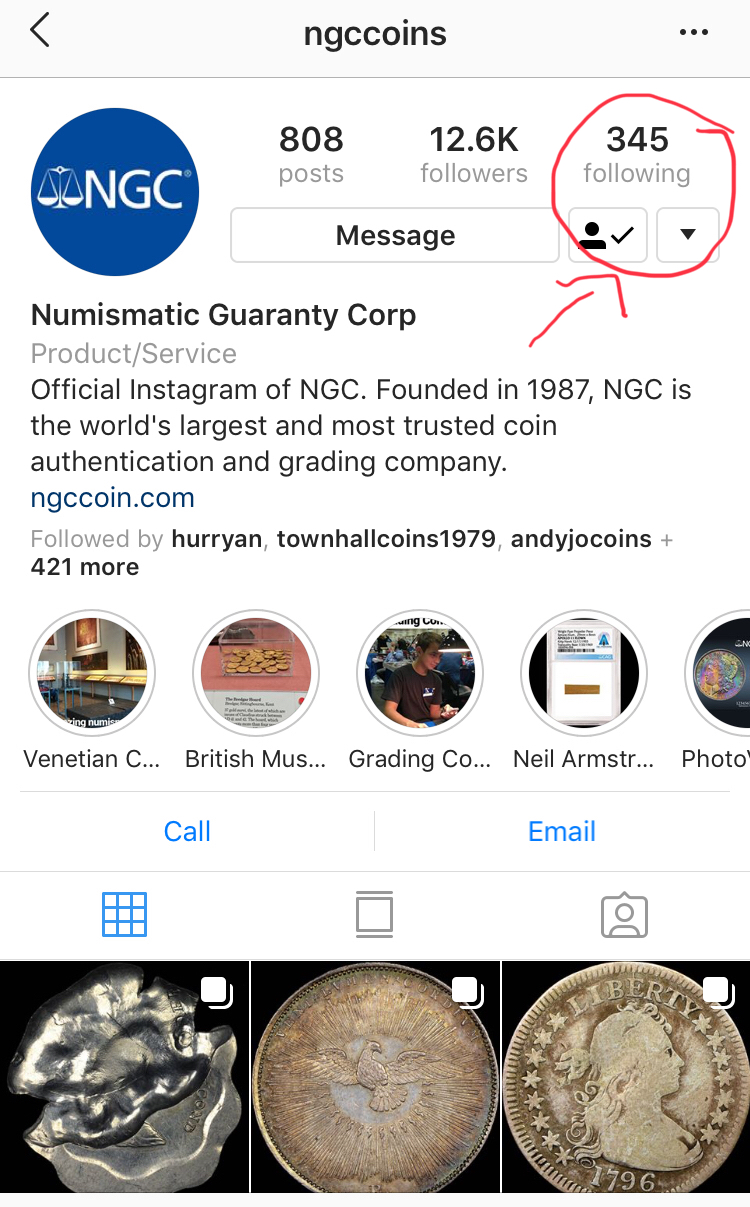Email Numismatic Guaranty Corp
The width and height of the screenshot is (750, 1207).
pyautogui.click(x=562, y=831)
